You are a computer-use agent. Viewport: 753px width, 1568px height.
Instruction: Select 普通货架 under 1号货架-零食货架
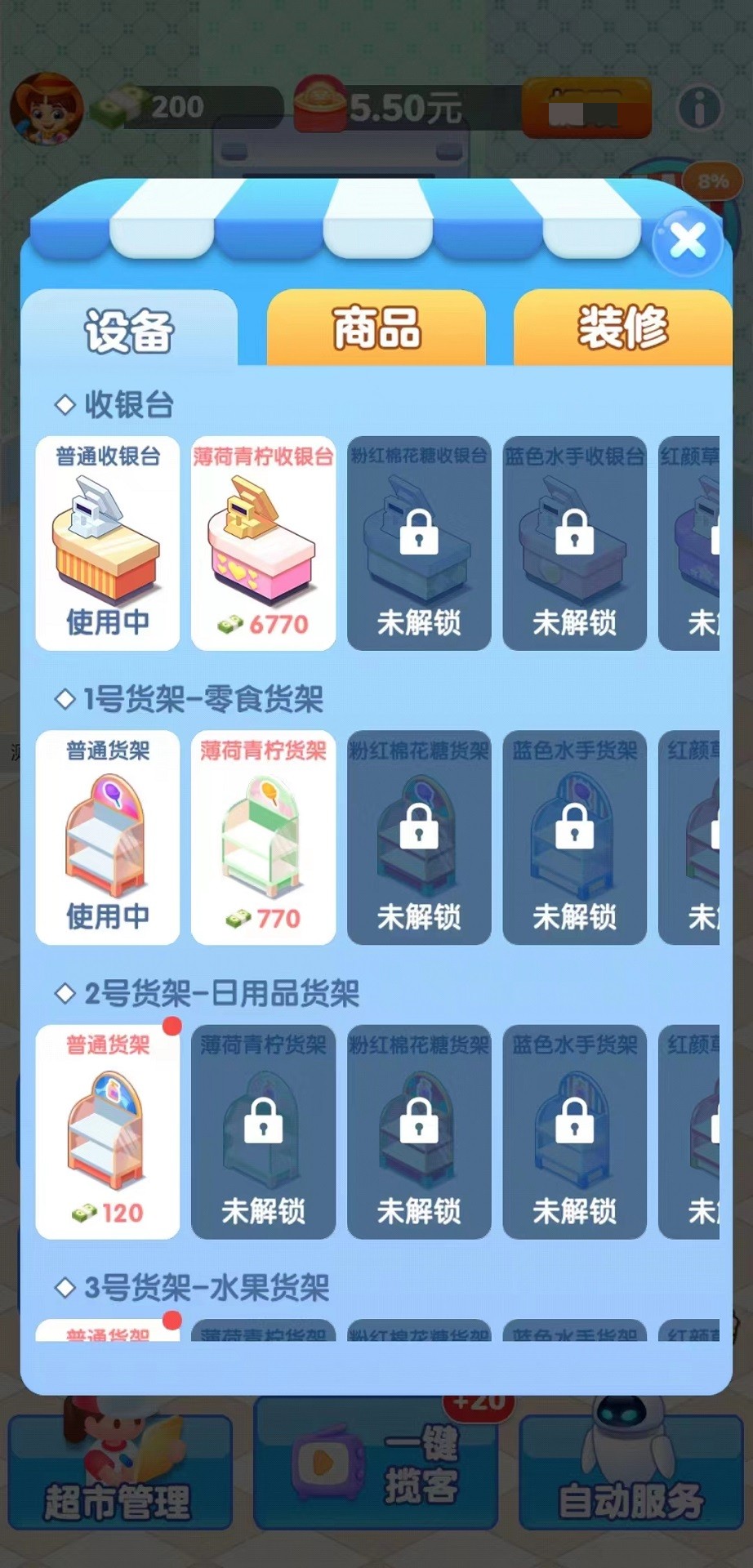(x=108, y=837)
